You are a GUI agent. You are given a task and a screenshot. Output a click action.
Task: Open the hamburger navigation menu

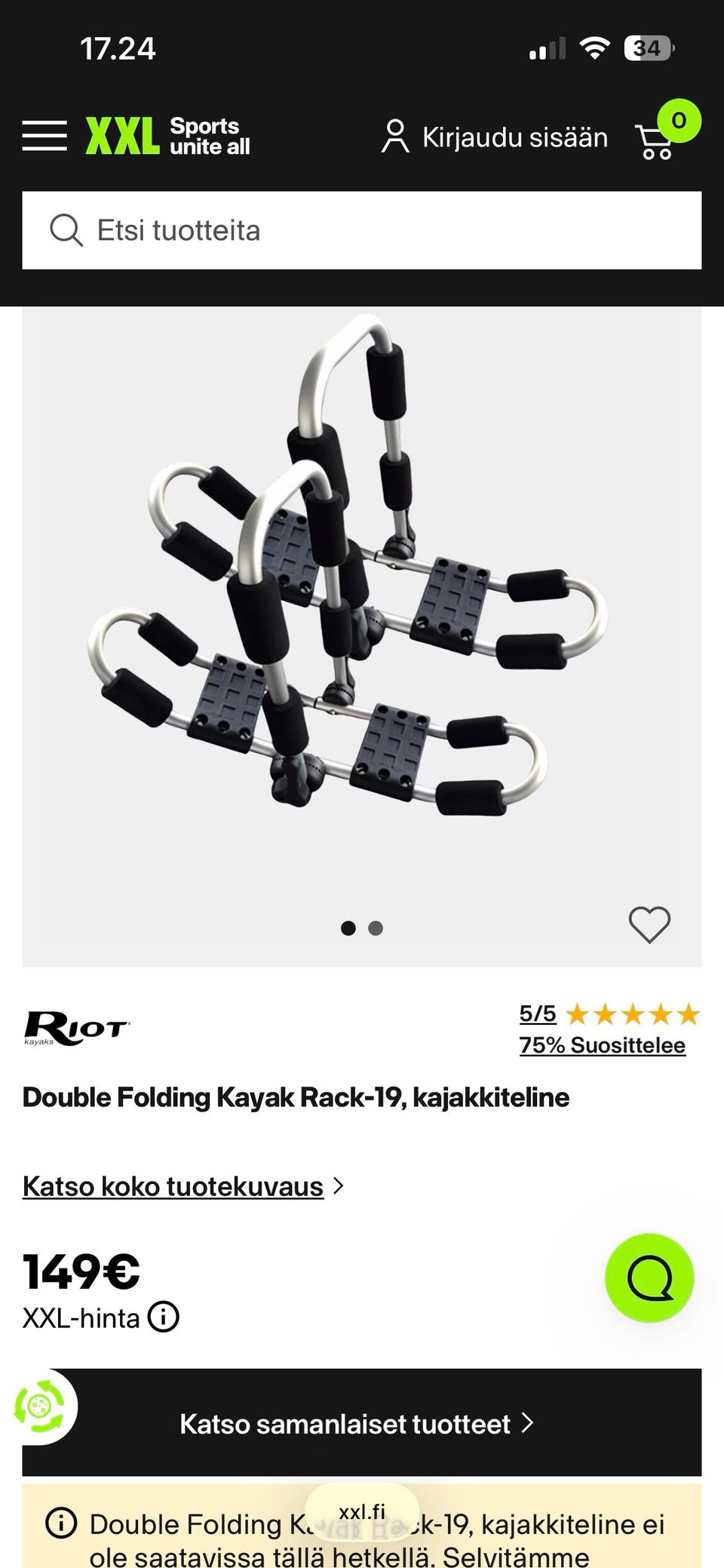pos(43,137)
